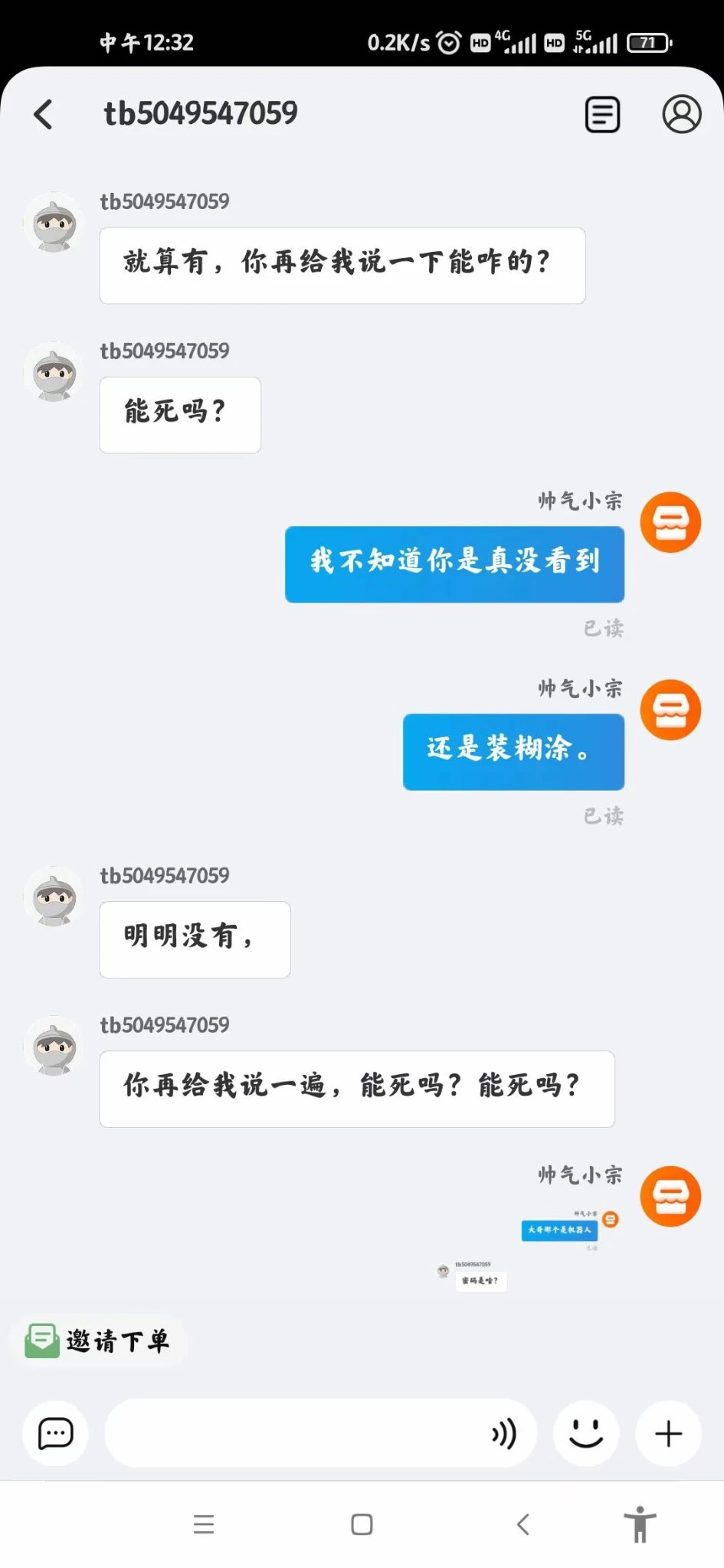Go to the home screen via system bar

coord(362,1524)
